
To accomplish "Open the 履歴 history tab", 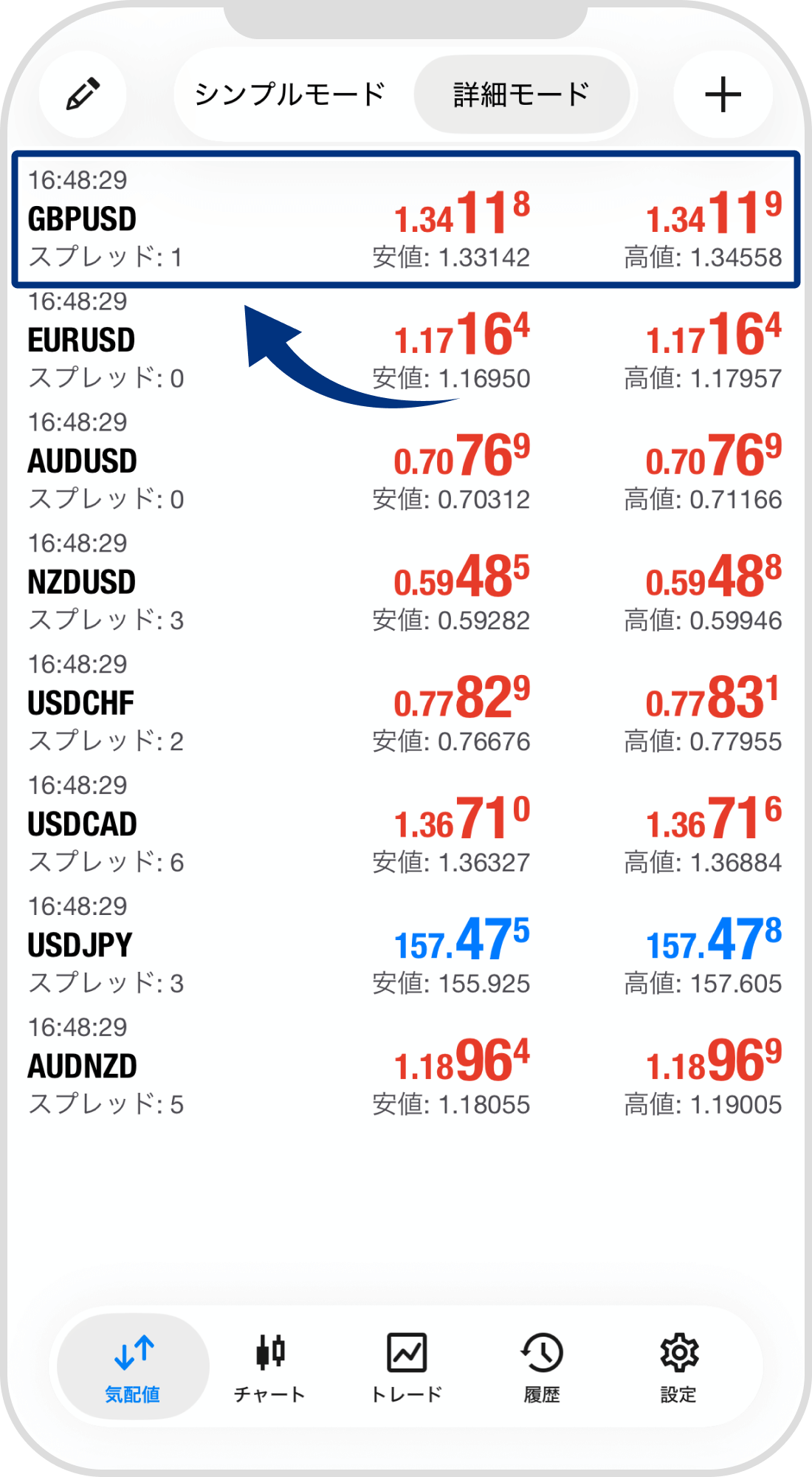I will tap(542, 1366).
